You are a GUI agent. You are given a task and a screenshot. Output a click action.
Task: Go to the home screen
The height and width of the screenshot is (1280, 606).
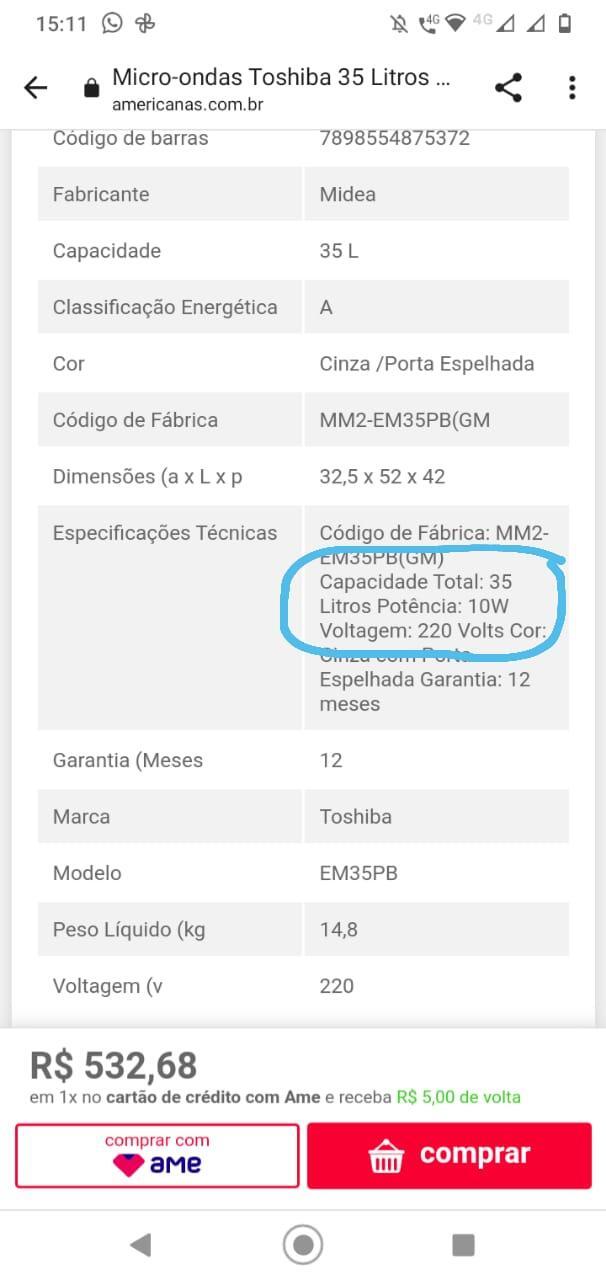coord(303,1244)
